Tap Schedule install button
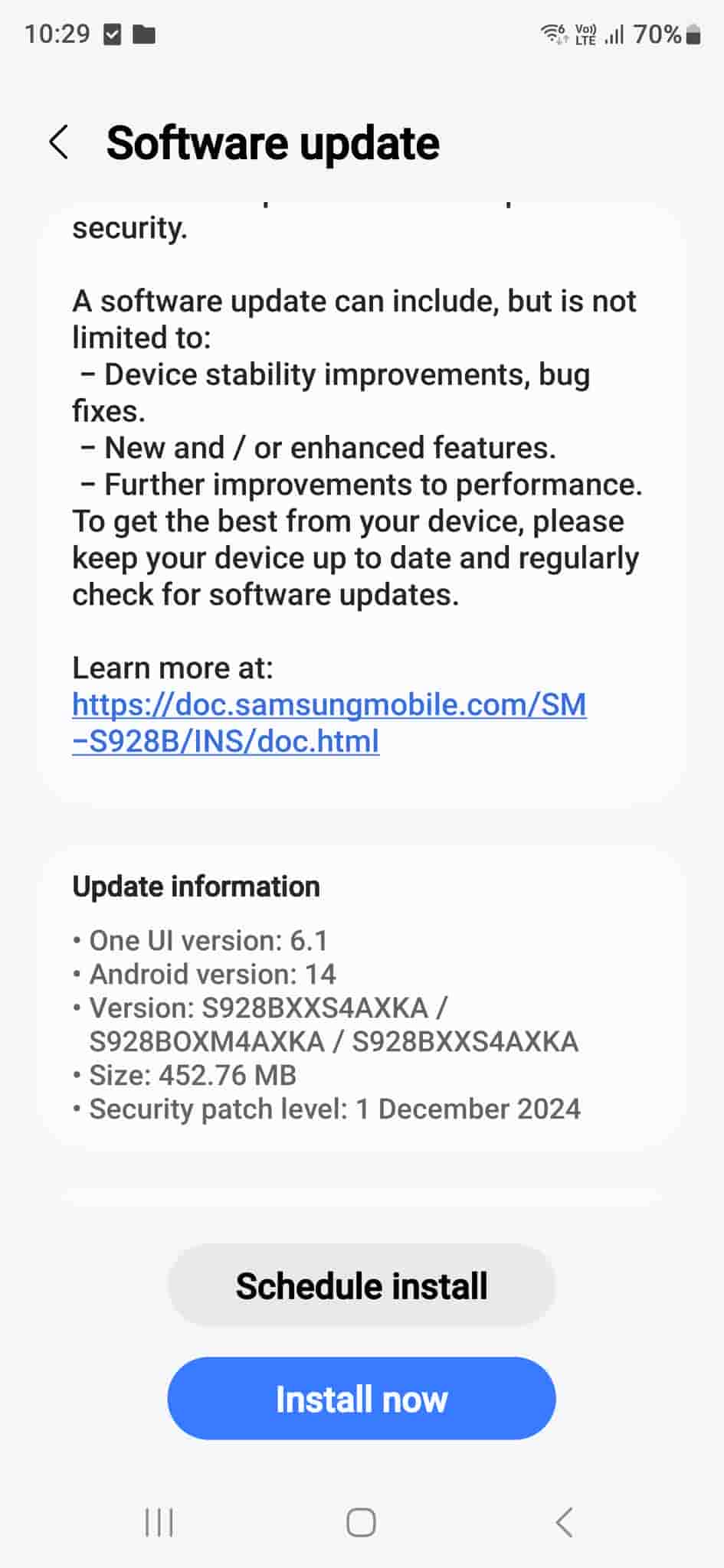Image resolution: width=724 pixels, height=1568 pixels. [361, 1285]
